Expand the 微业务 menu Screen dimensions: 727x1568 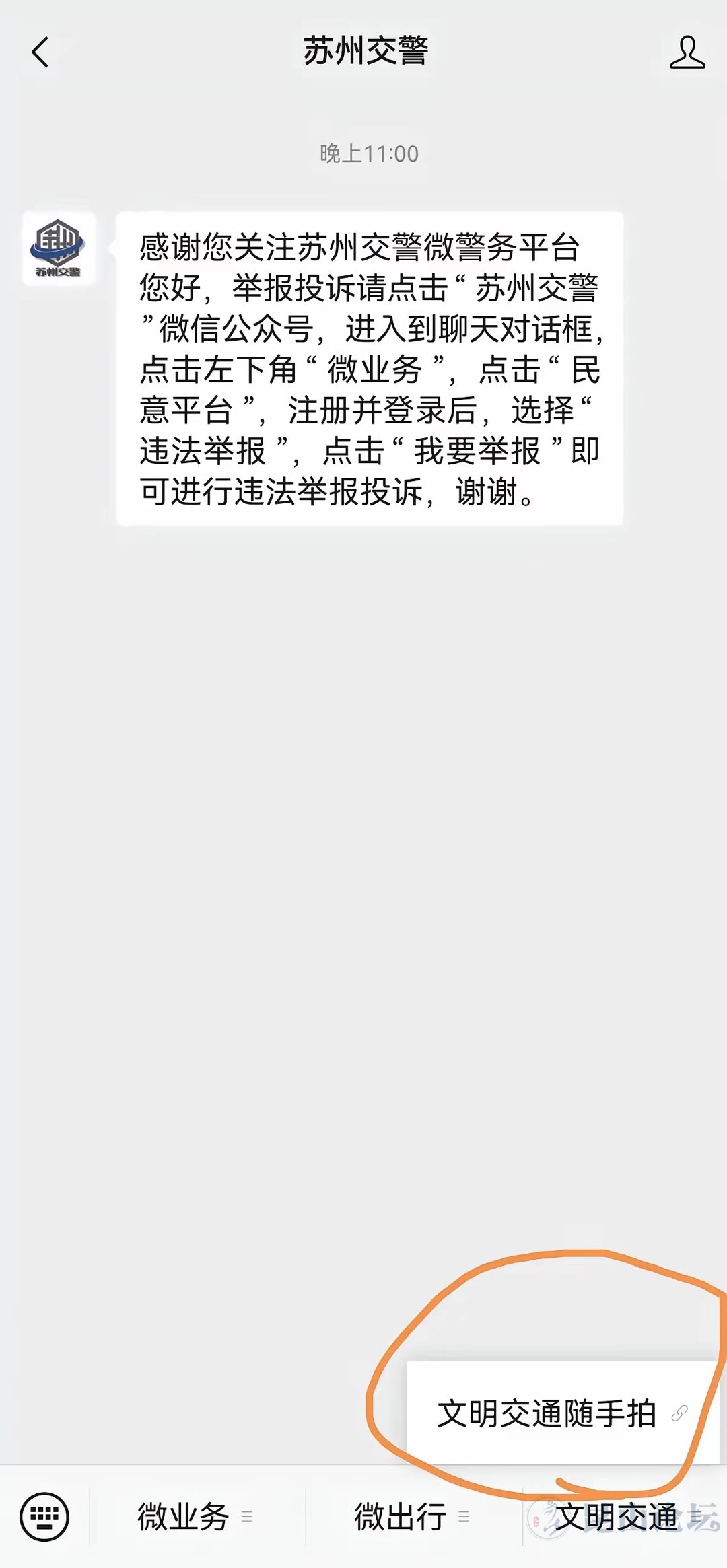pyautogui.click(x=195, y=1517)
